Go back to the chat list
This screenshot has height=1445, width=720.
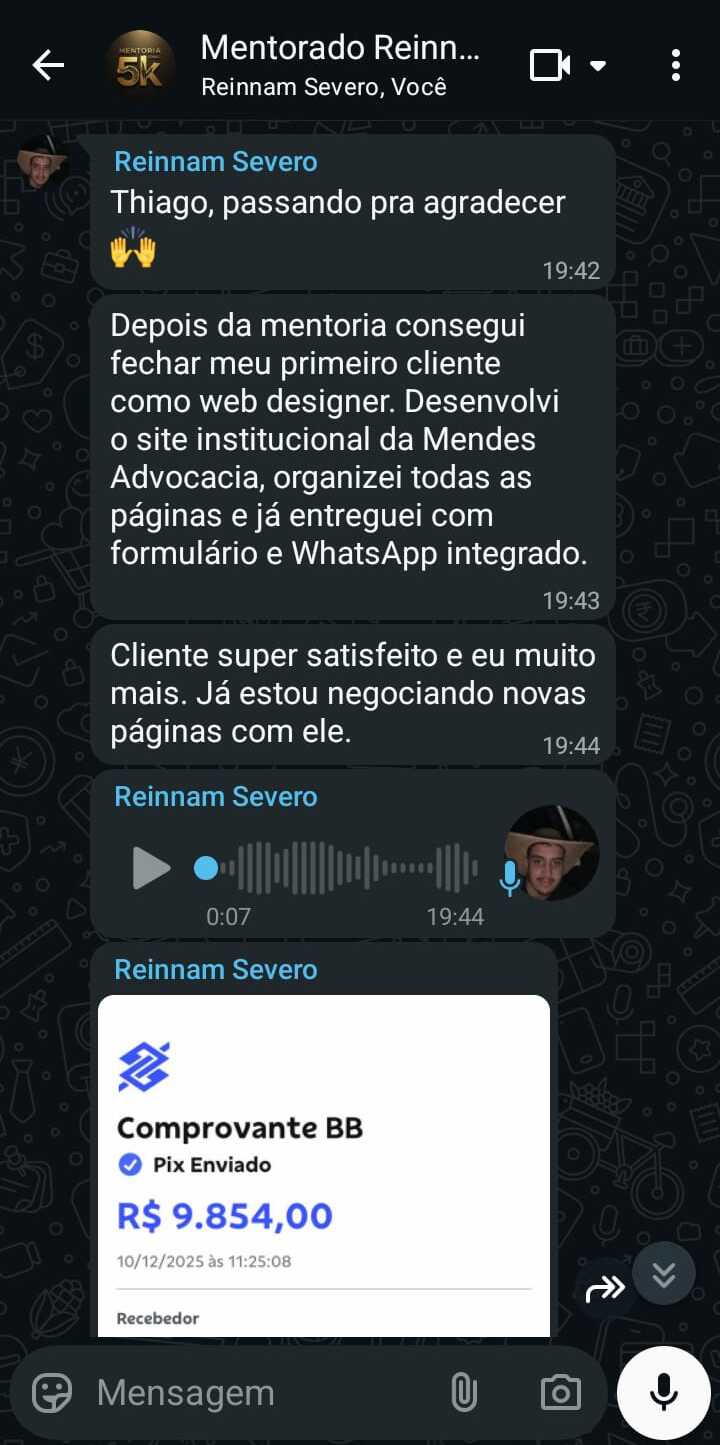(47, 66)
